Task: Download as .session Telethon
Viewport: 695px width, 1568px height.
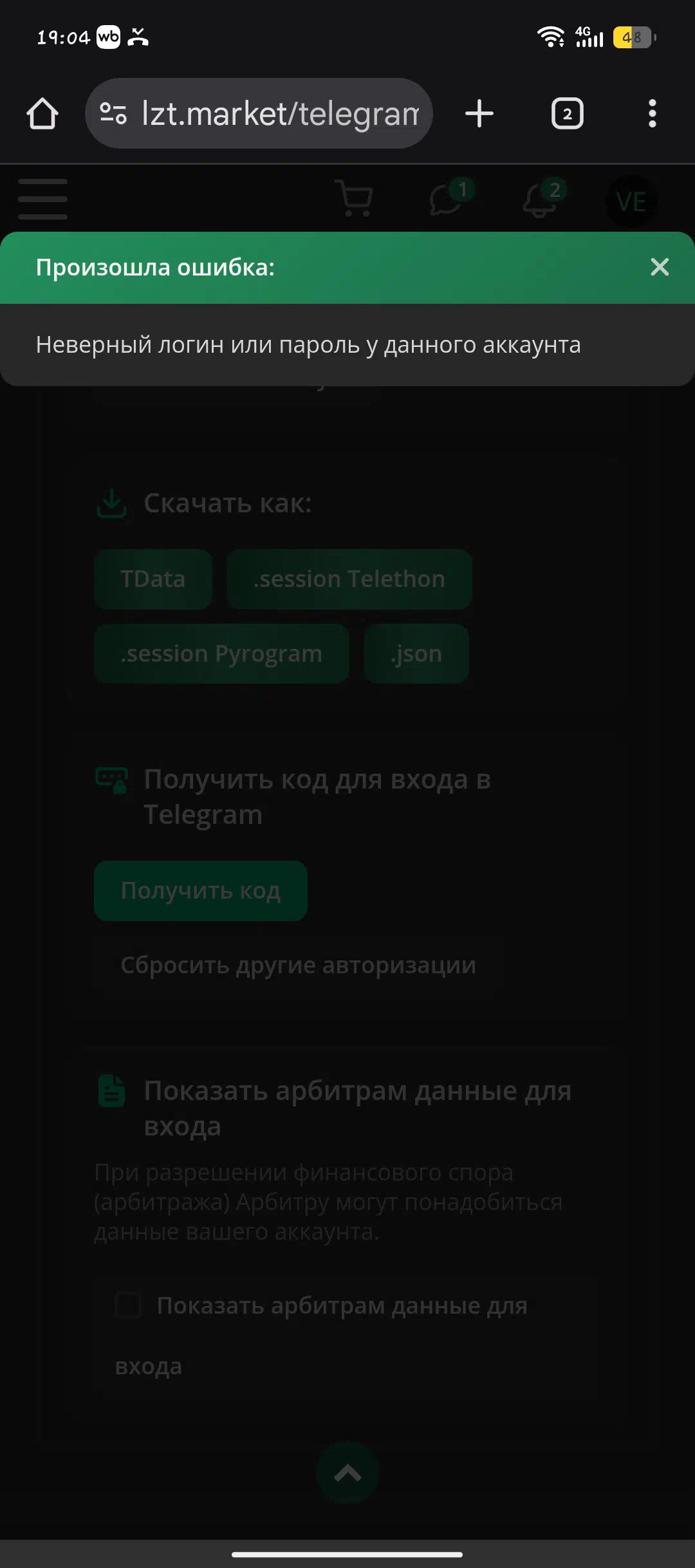Action: point(349,579)
